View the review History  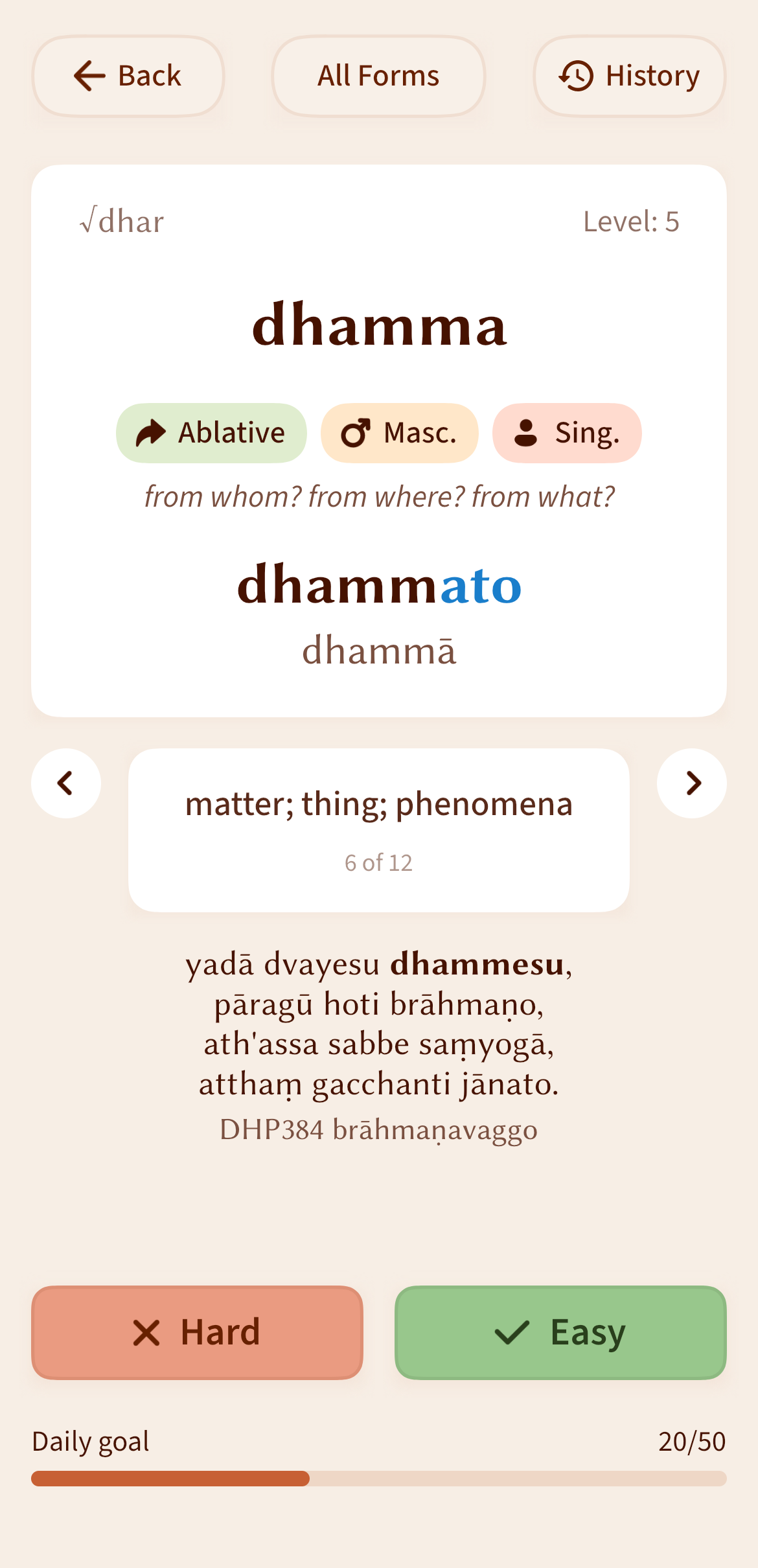(x=629, y=76)
